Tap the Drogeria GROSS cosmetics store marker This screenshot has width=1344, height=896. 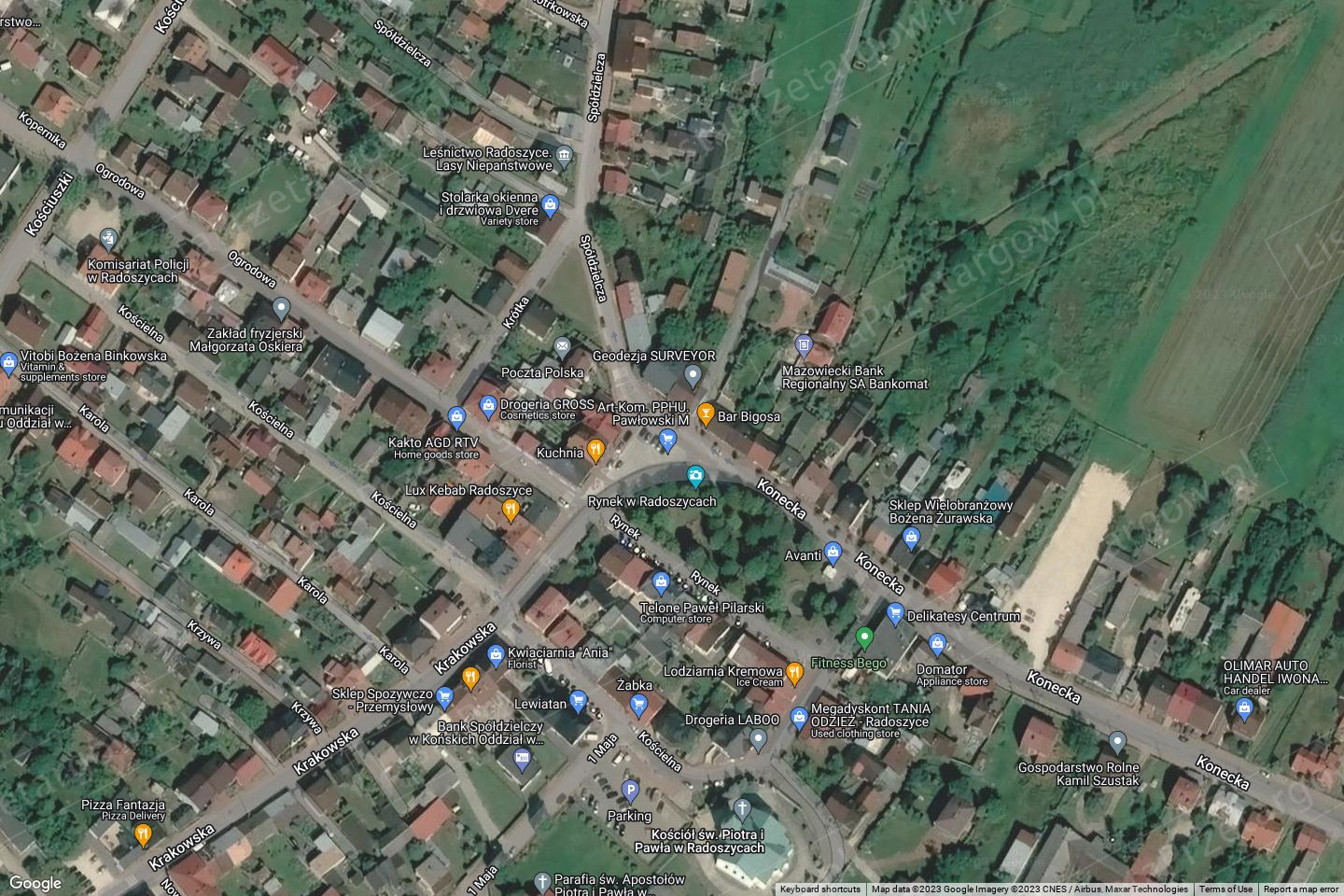487,405
